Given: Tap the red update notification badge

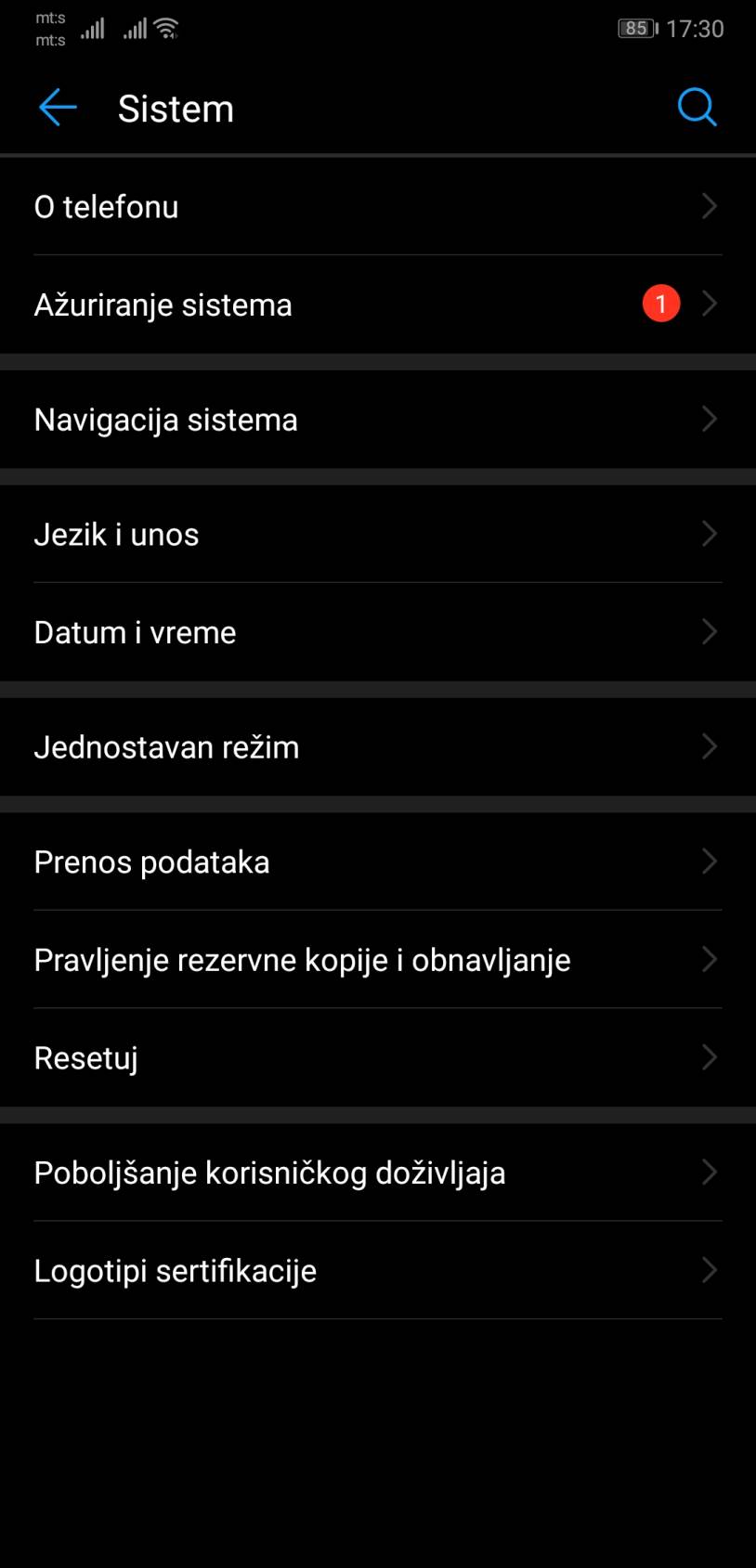Looking at the screenshot, I should (660, 304).
